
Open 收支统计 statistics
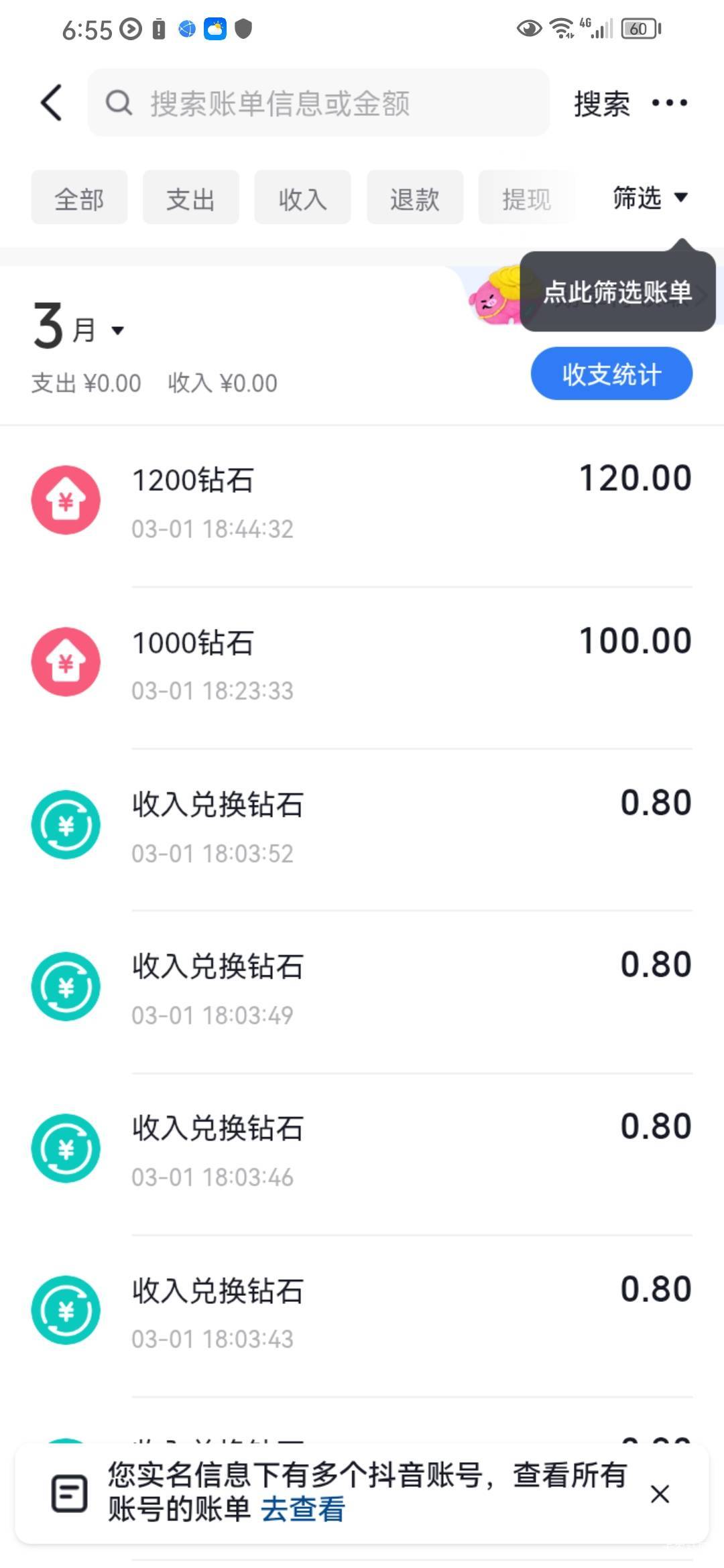pos(611,374)
